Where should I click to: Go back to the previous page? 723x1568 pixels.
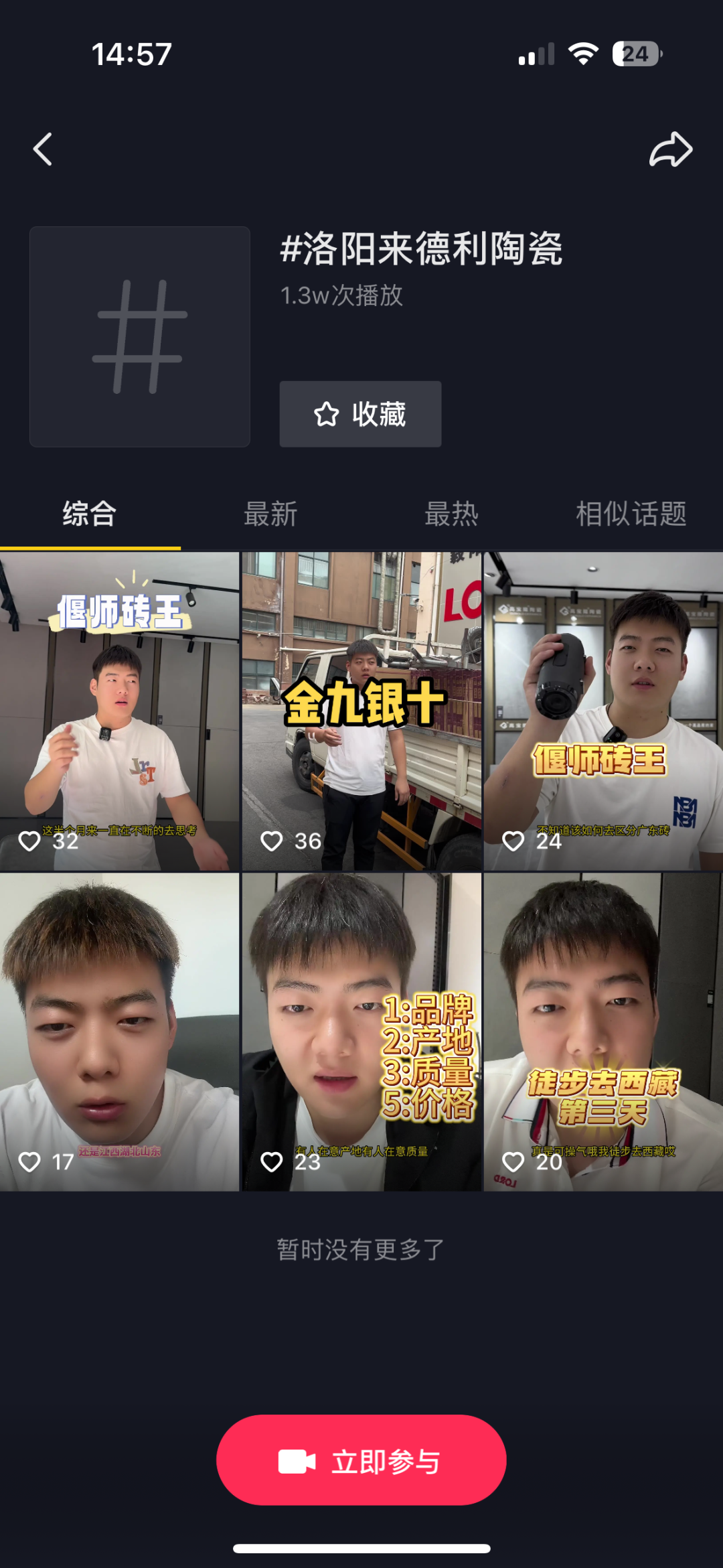point(43,149)
